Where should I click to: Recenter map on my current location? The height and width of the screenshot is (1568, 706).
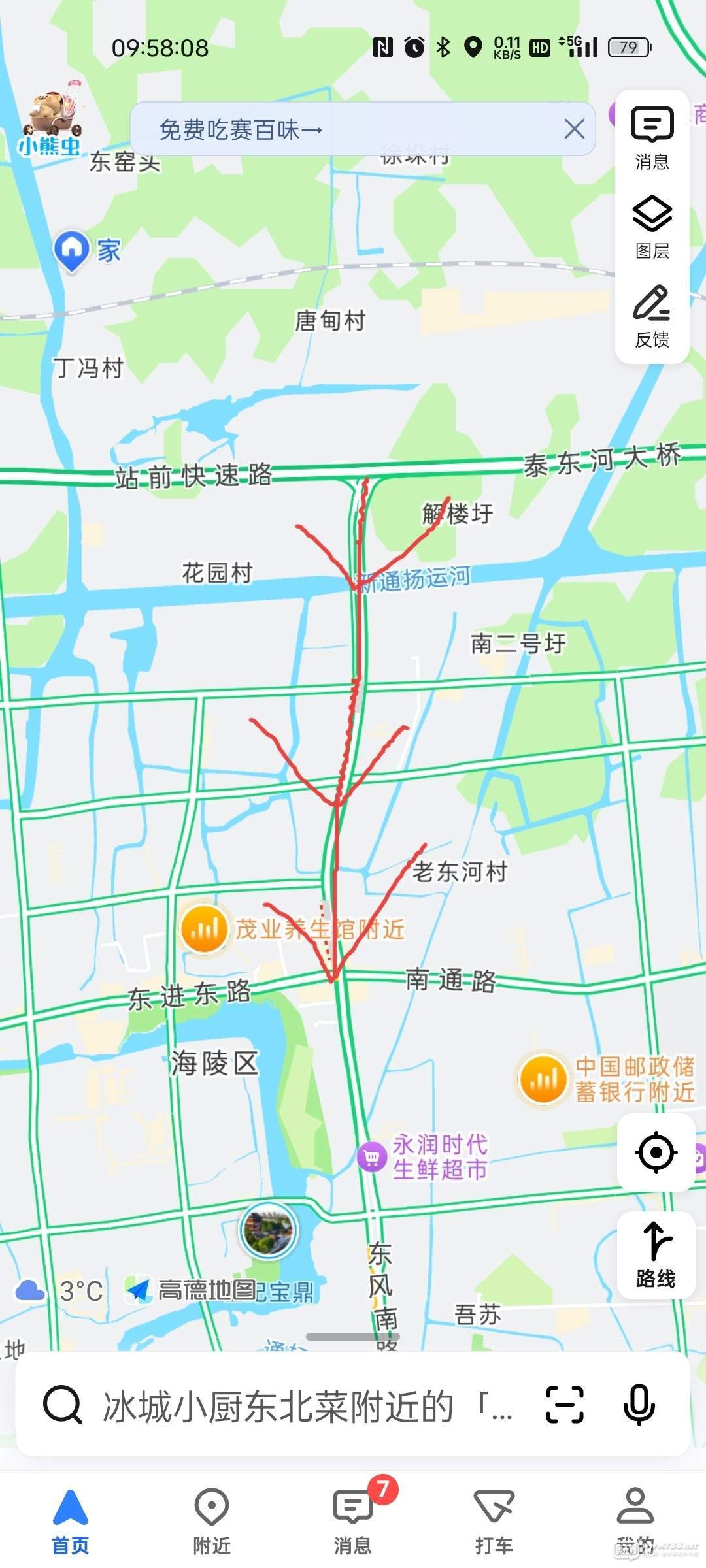coord(656,1152)
